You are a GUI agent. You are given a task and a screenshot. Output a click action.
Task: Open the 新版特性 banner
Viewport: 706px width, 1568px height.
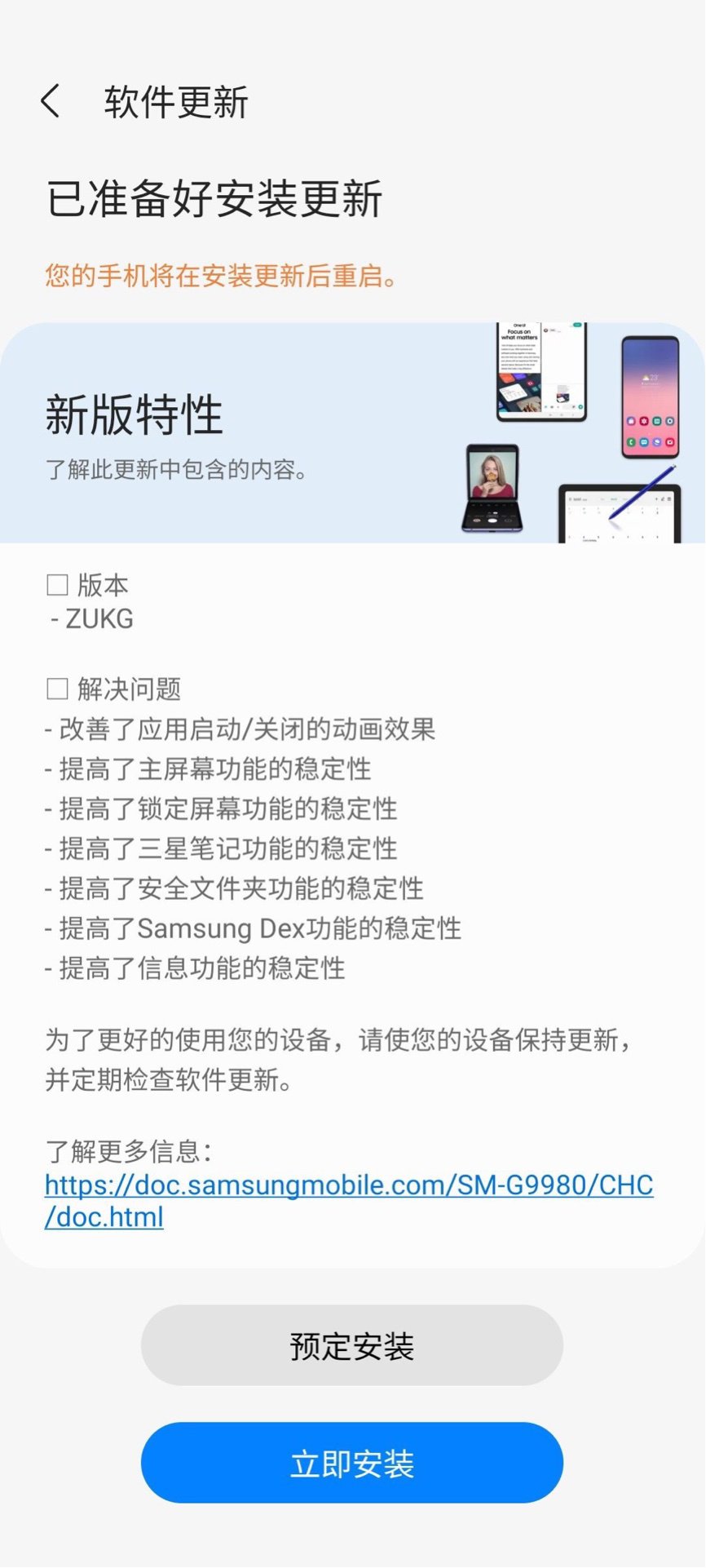(352, 433)
